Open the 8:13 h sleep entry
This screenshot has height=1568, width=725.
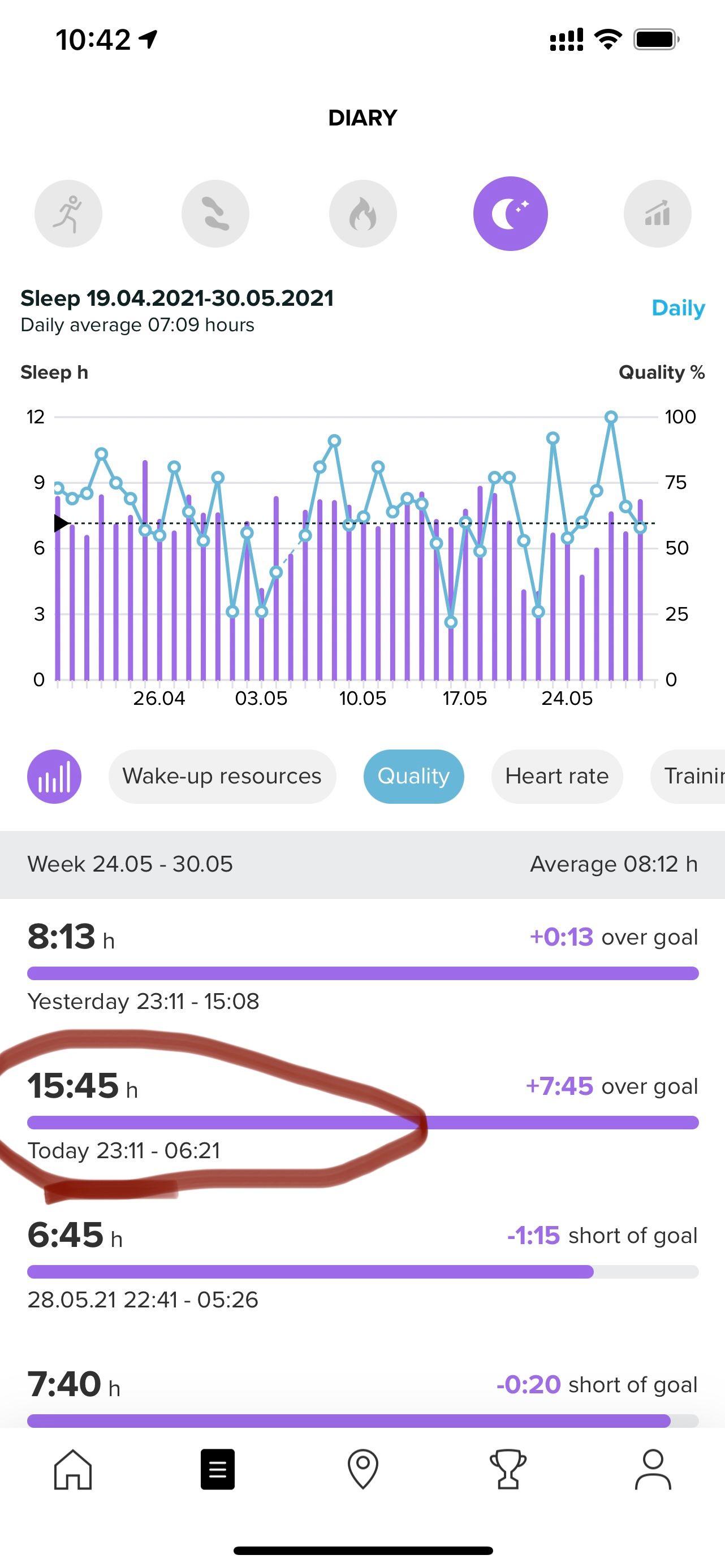point(362,968)
